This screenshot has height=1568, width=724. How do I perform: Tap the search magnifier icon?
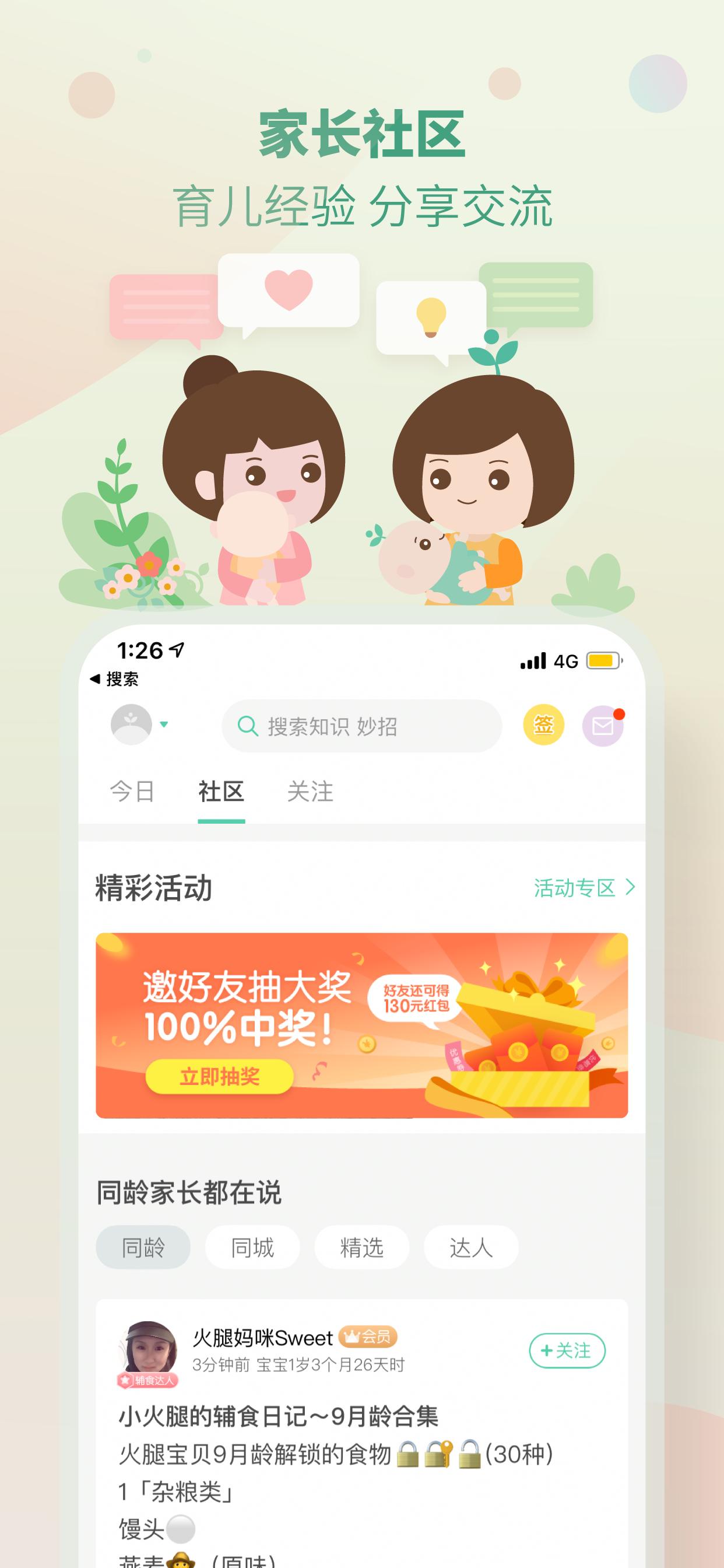point(247,726)
